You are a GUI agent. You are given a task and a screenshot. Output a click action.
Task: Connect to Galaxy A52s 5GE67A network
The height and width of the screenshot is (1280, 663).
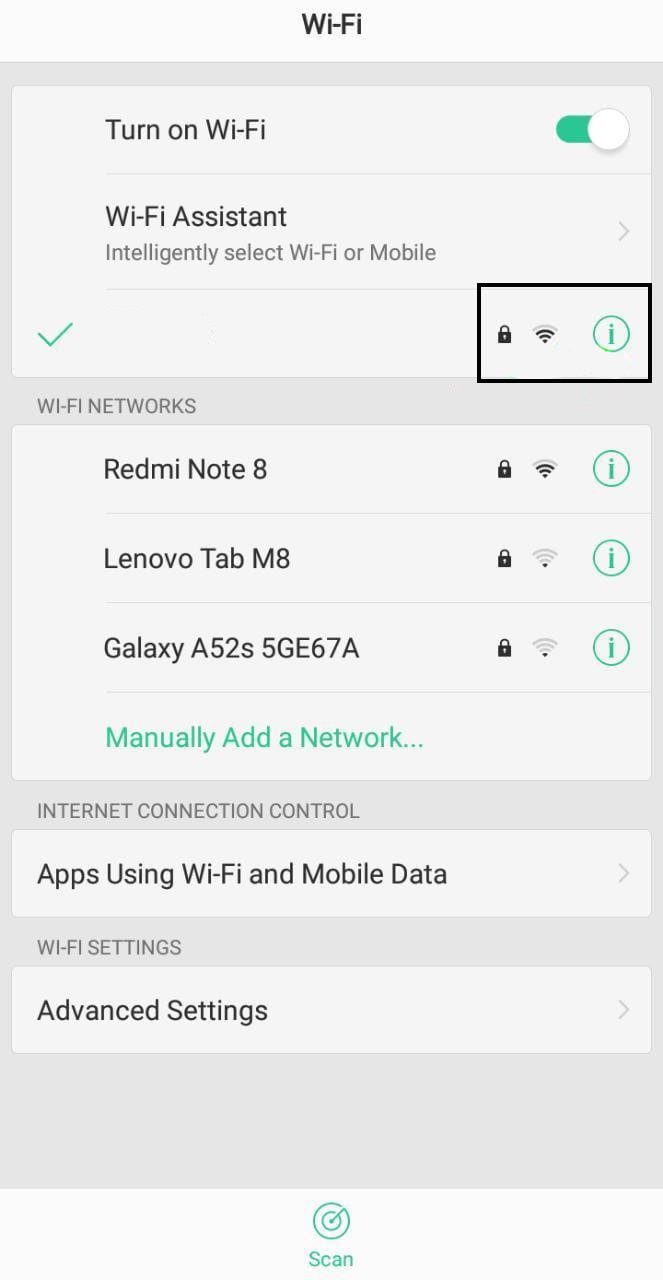[x=231, y=648]
